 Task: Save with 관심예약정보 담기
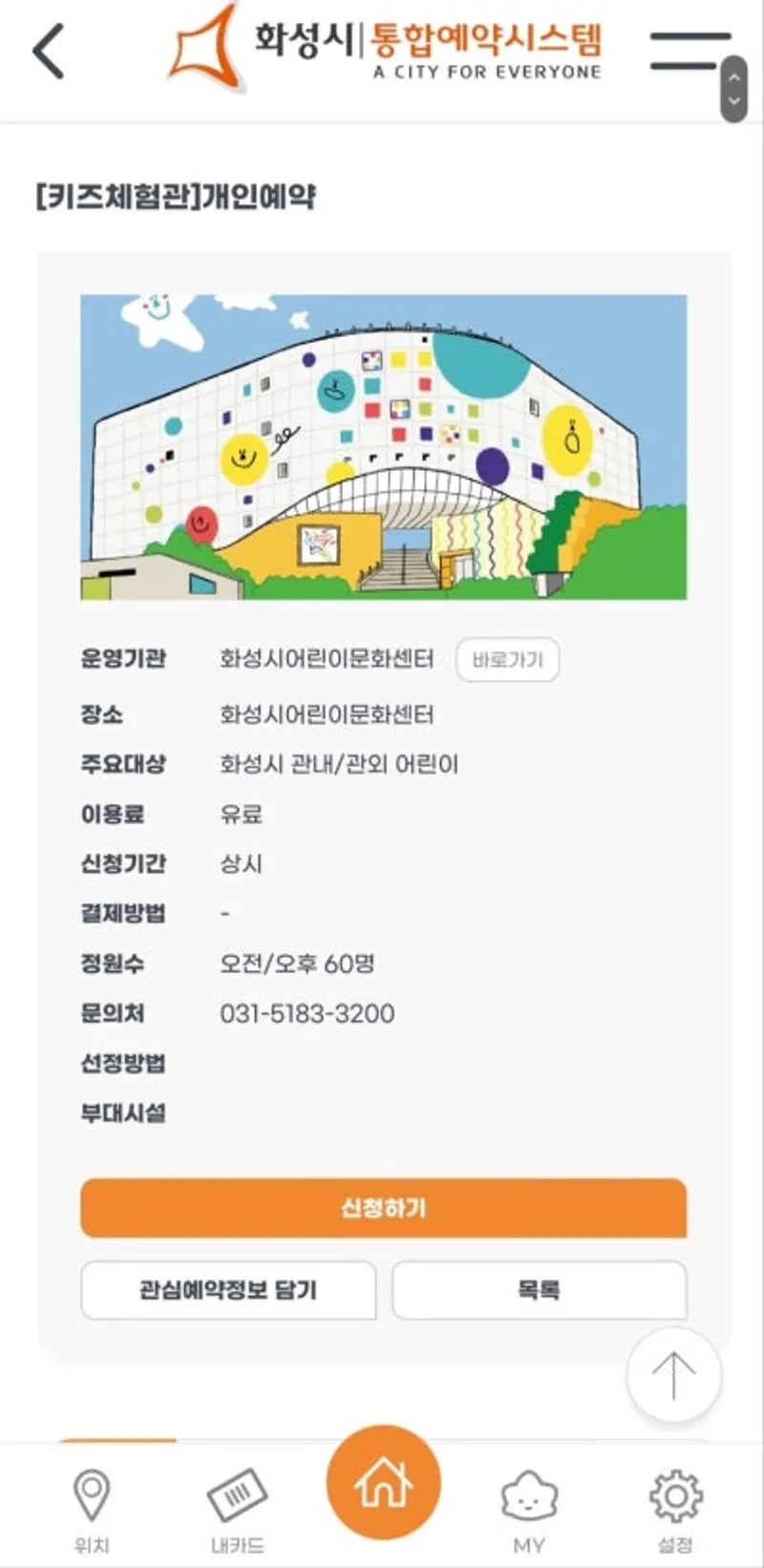pos(228,1290)
